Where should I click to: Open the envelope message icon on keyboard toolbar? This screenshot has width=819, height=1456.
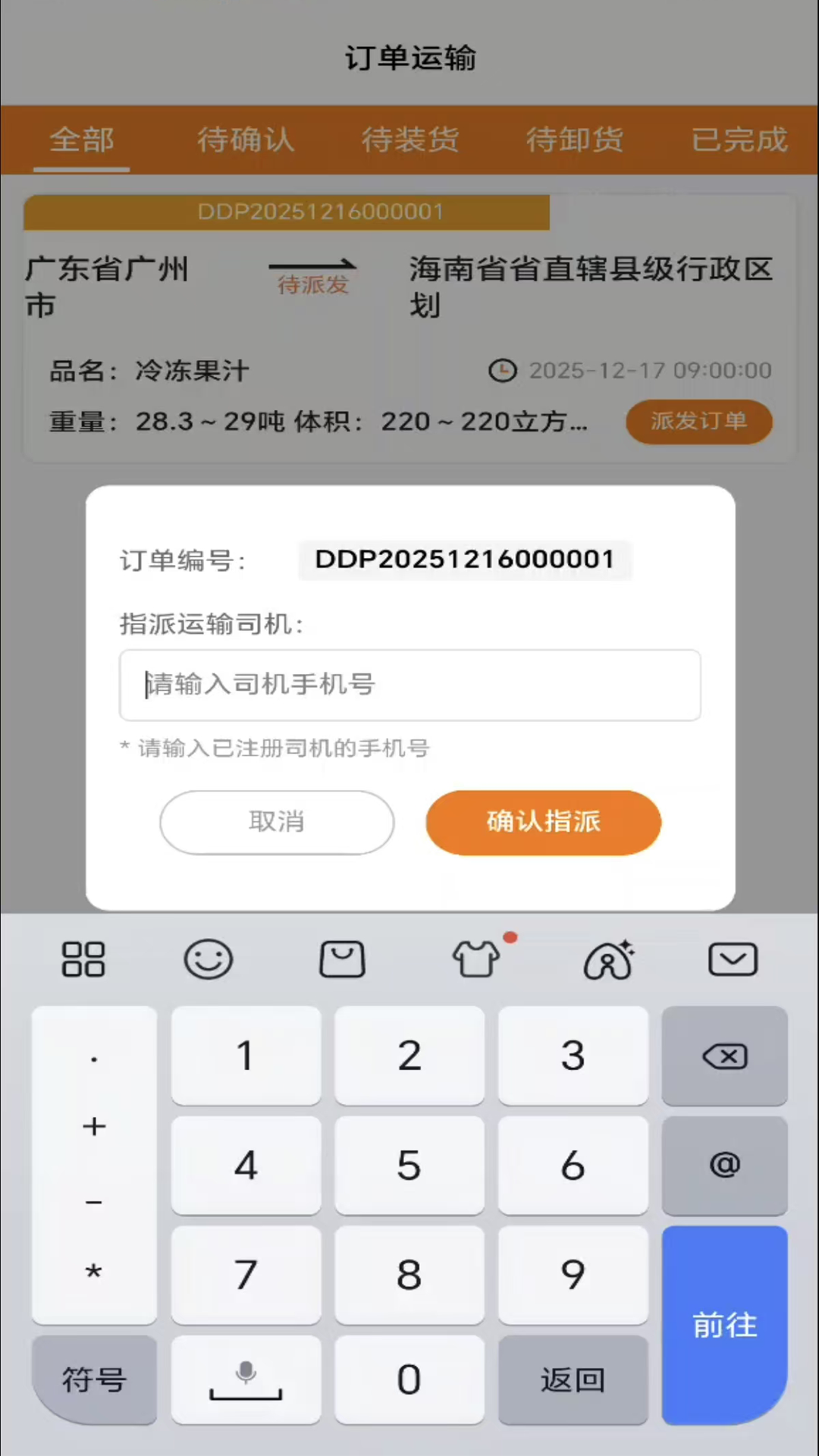(732, 959)
